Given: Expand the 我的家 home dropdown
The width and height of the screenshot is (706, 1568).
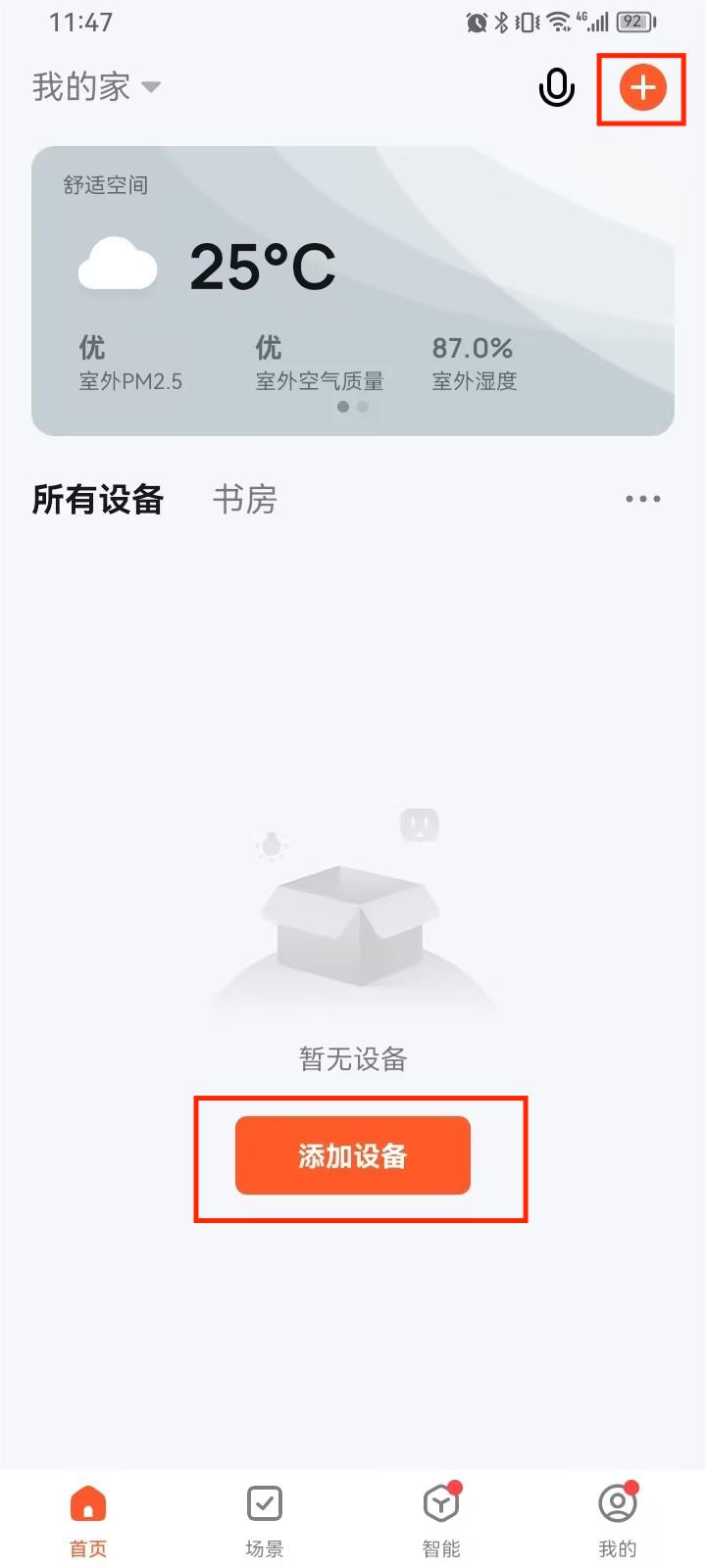Looking at the screenshot, I should click(x=96, y=87).
